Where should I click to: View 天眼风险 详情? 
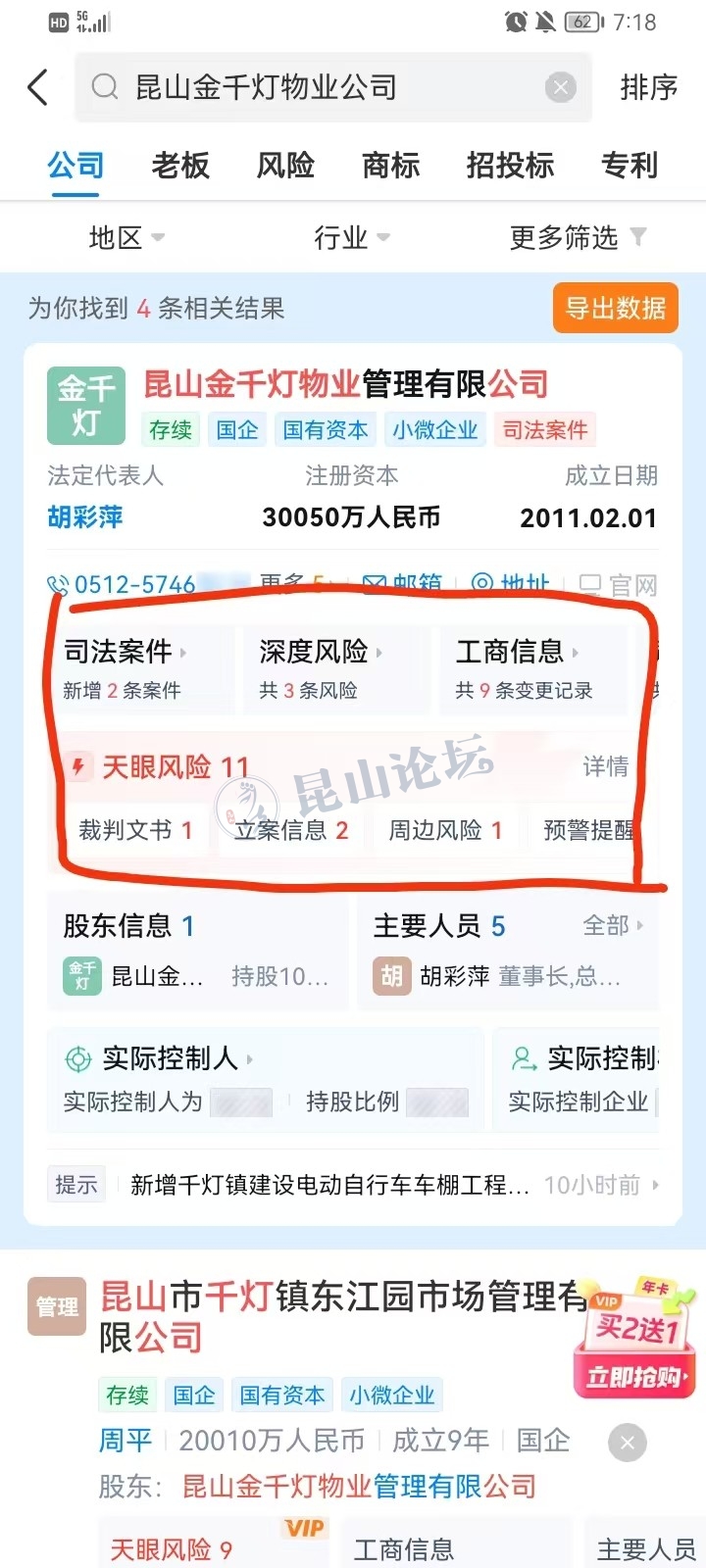[606, 766]
